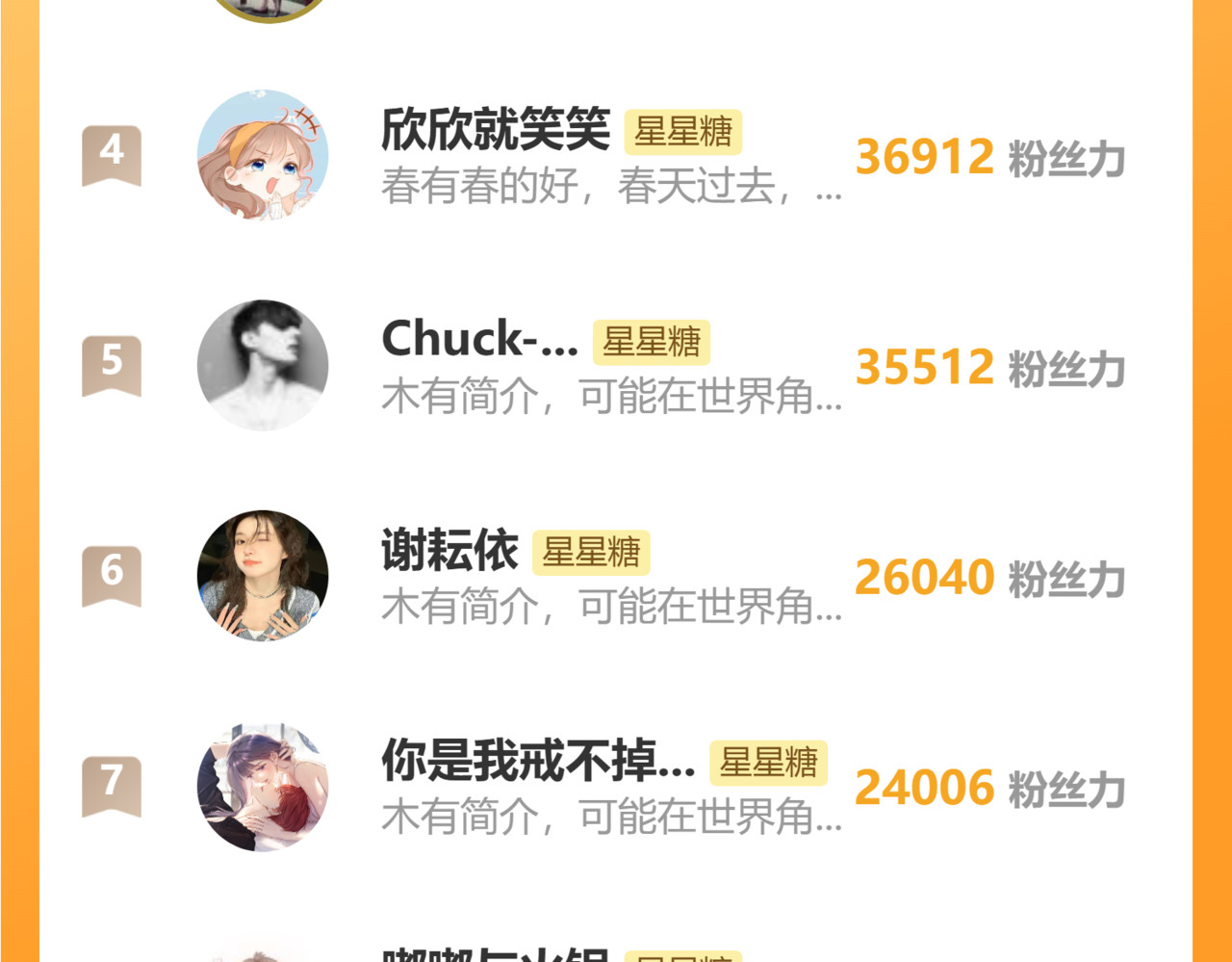Tap the anime avatar of 你是我戒不掉...
Viewport: 1232px width, 962px height.
tap(263, 787)
